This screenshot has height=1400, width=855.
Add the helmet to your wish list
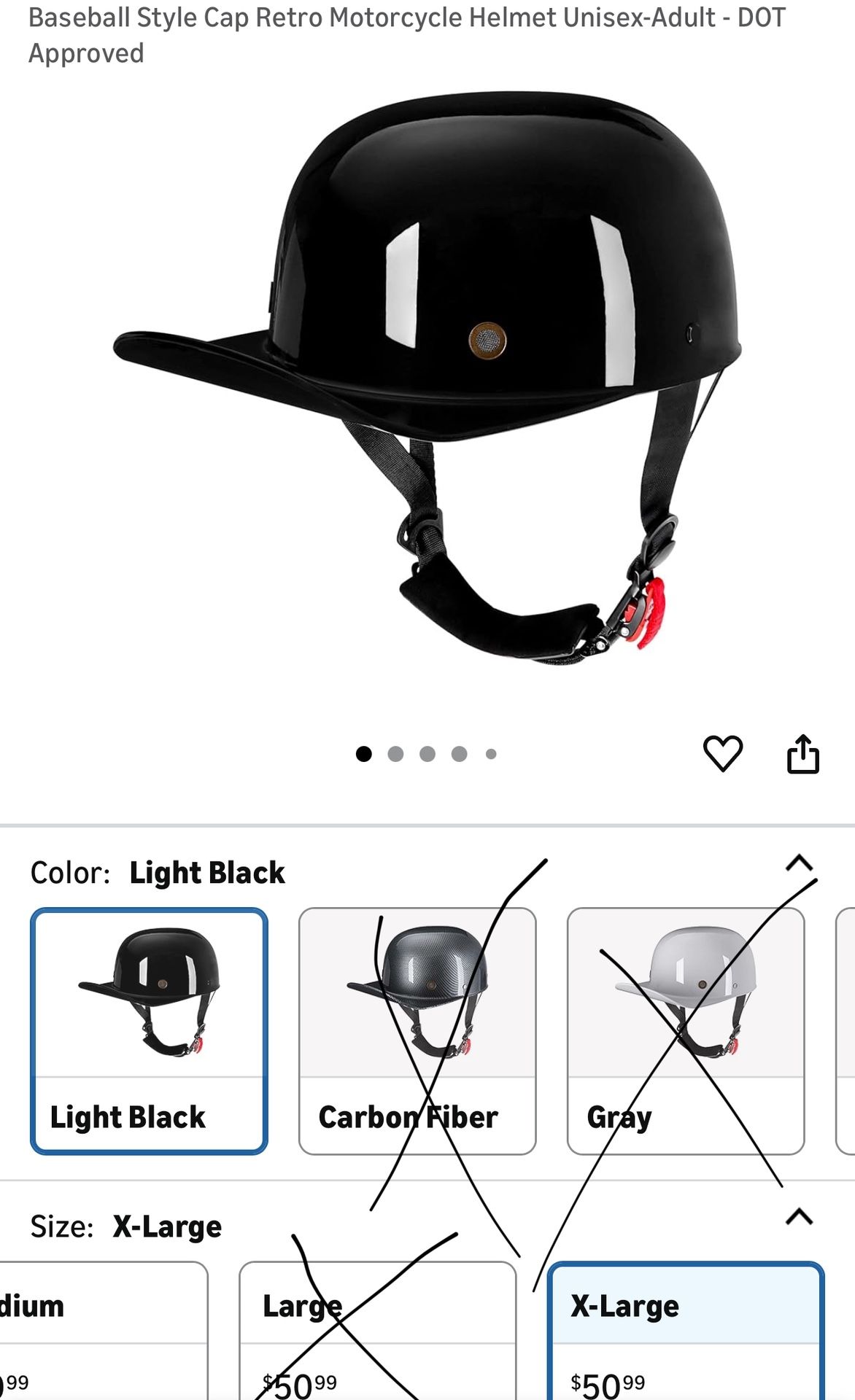tap(722, 753)
